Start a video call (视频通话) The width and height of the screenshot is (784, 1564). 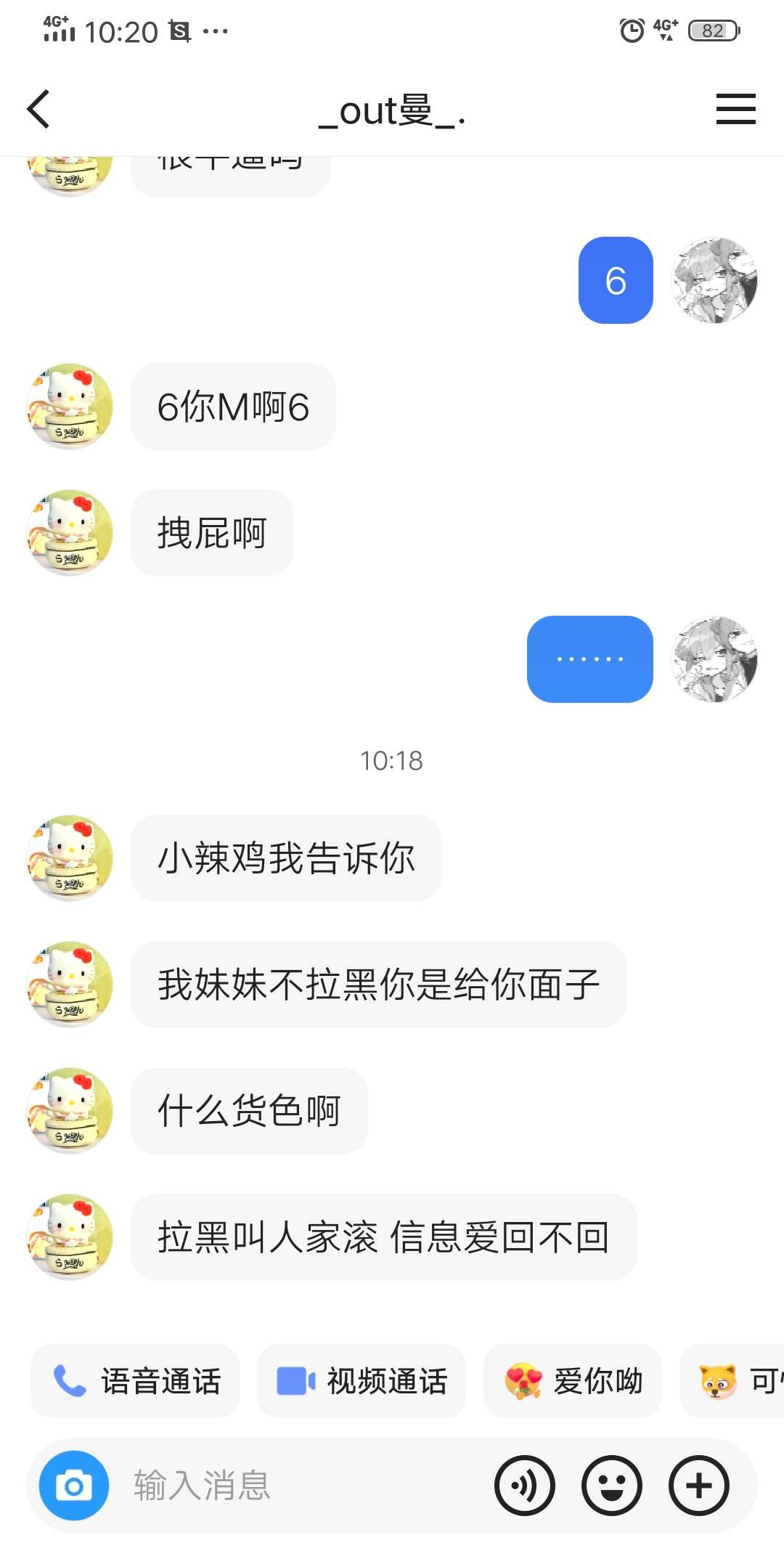[362, 1381]
